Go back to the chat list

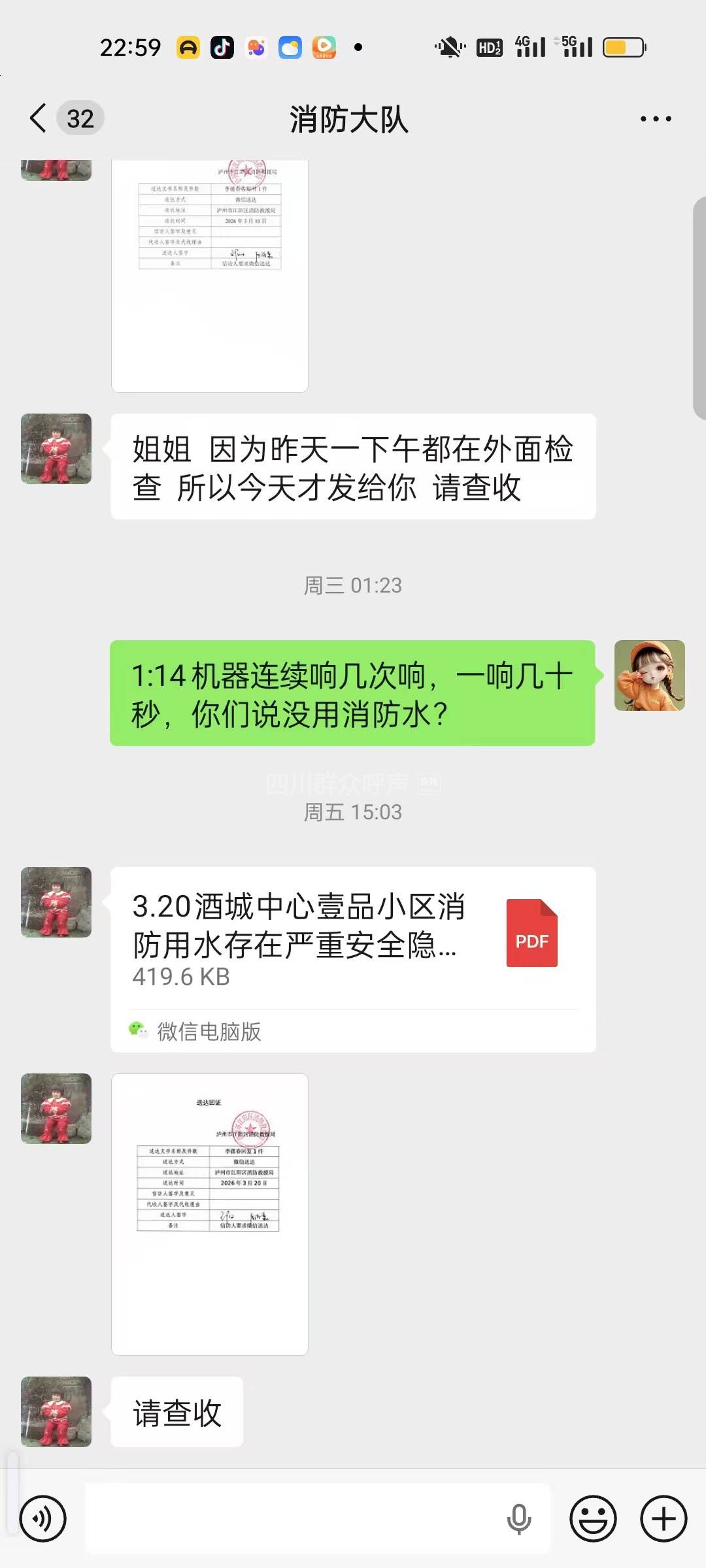[x=39, y=118]
